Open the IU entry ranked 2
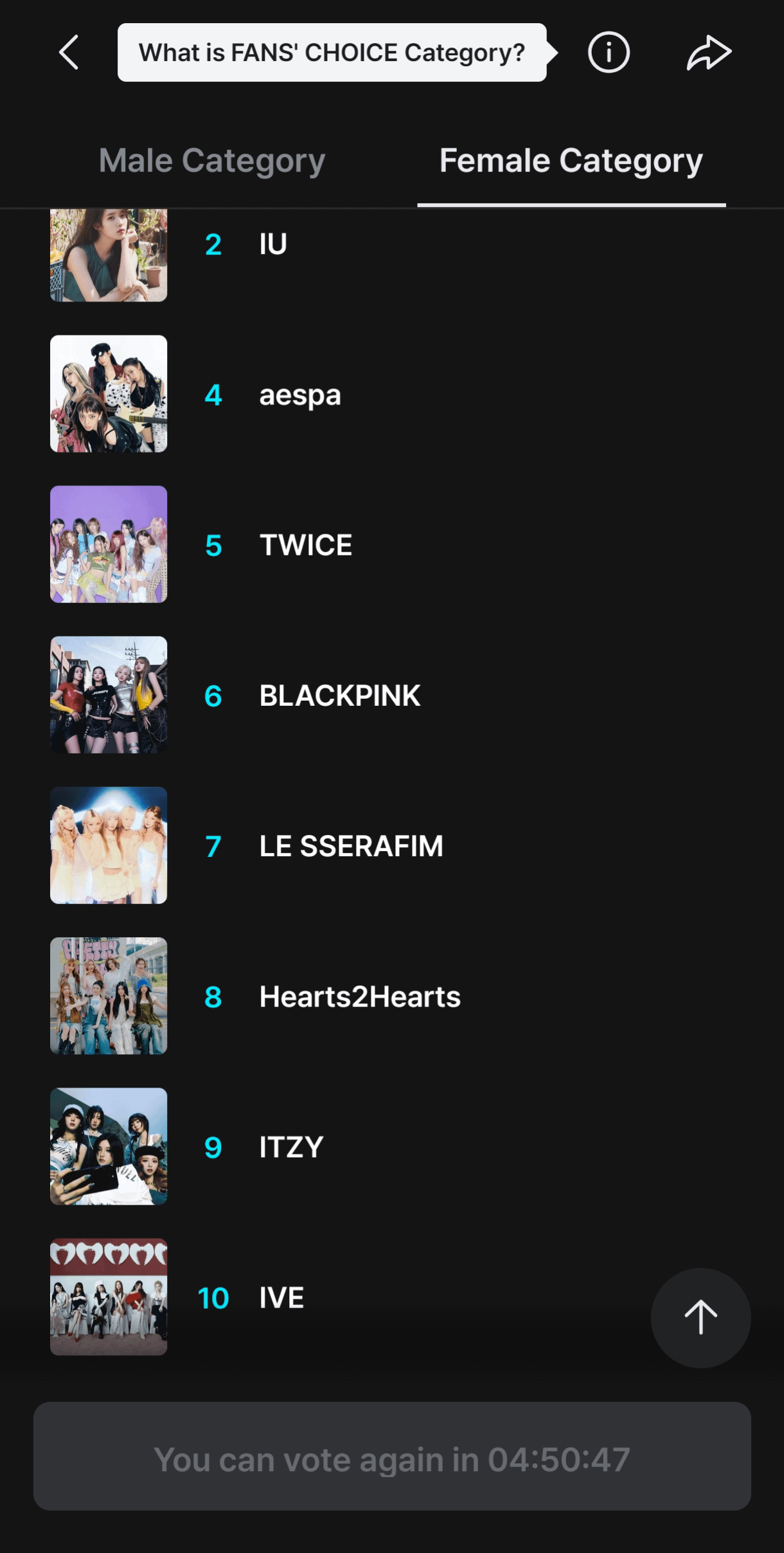The image size is (784, 1553). pos(272,244)
